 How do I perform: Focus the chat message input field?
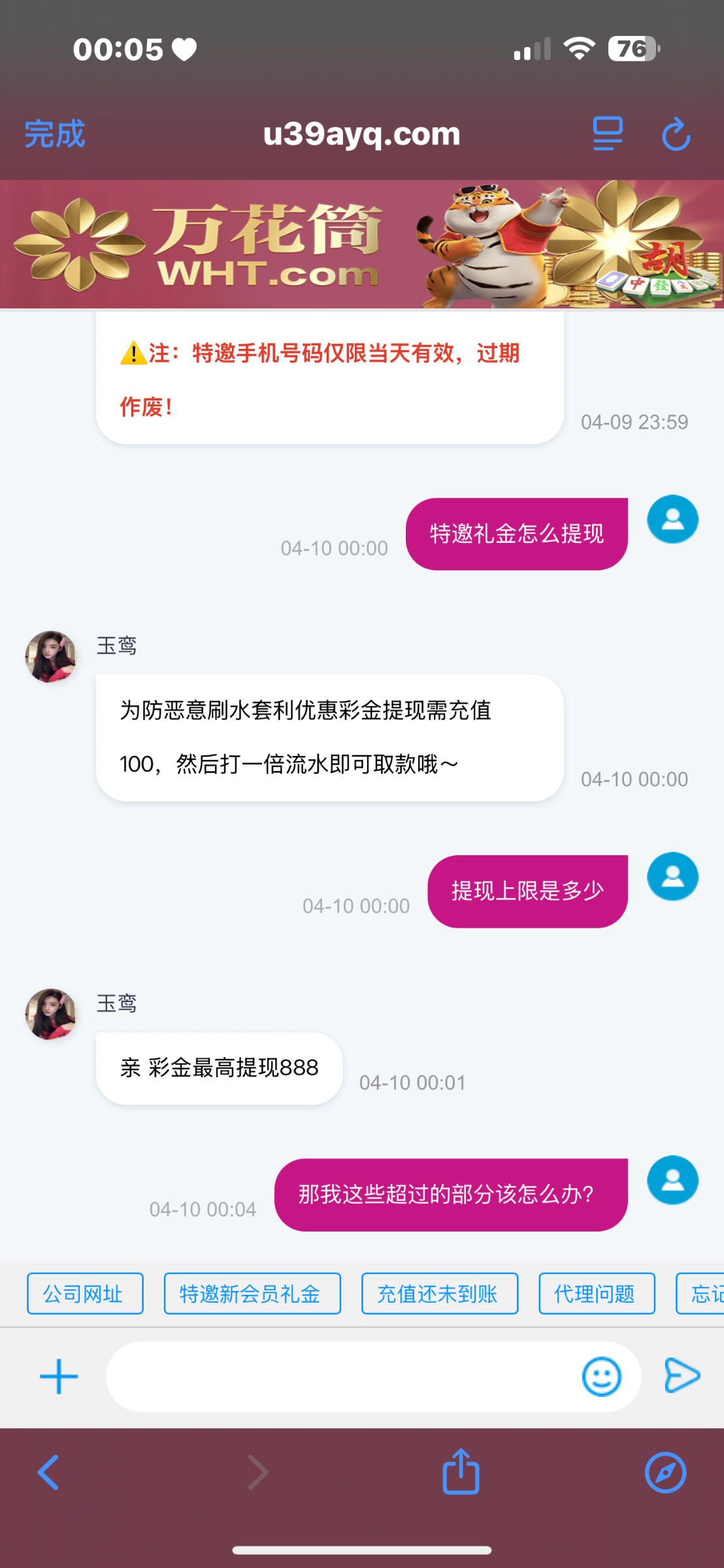(x=340, y=1377)
